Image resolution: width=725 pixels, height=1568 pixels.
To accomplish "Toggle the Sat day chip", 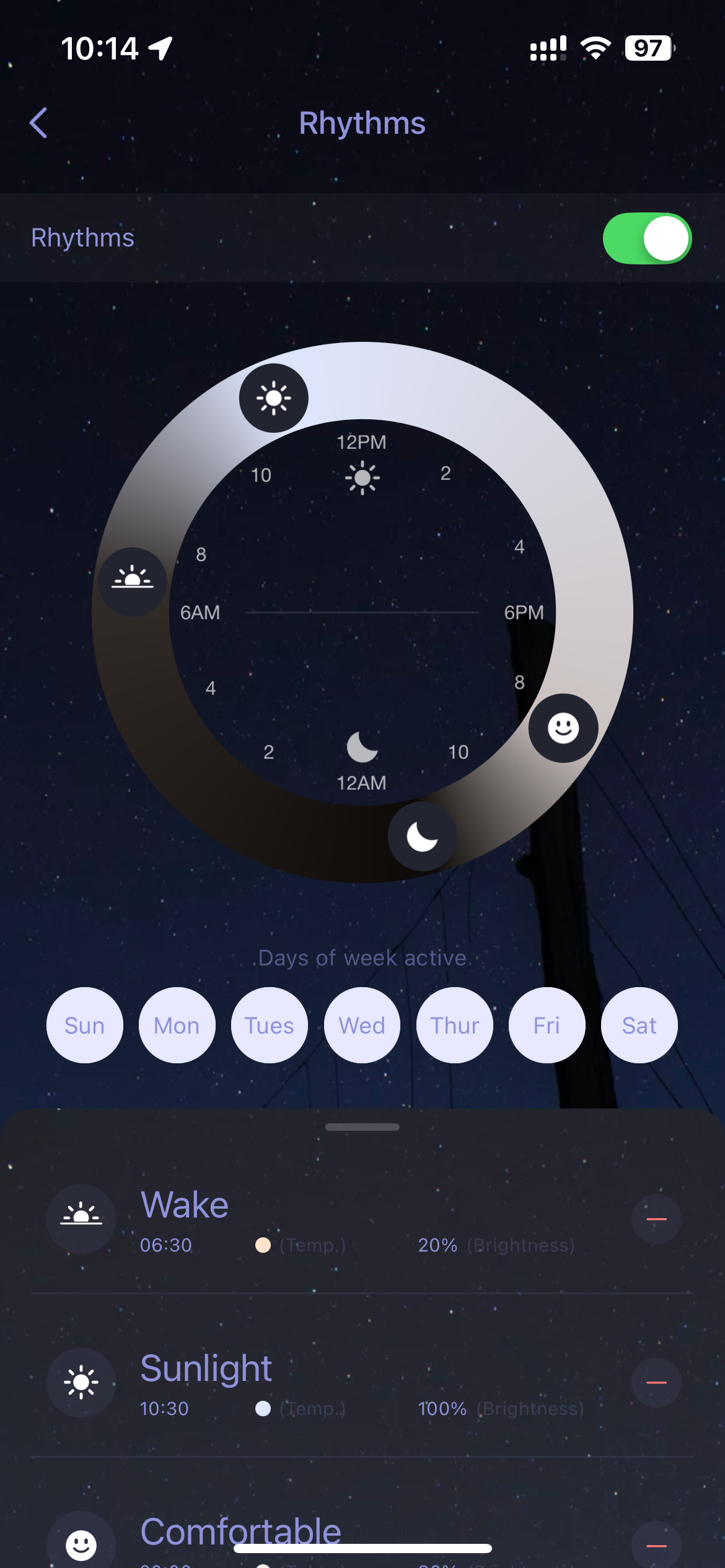I will [x=639, y=1026].
